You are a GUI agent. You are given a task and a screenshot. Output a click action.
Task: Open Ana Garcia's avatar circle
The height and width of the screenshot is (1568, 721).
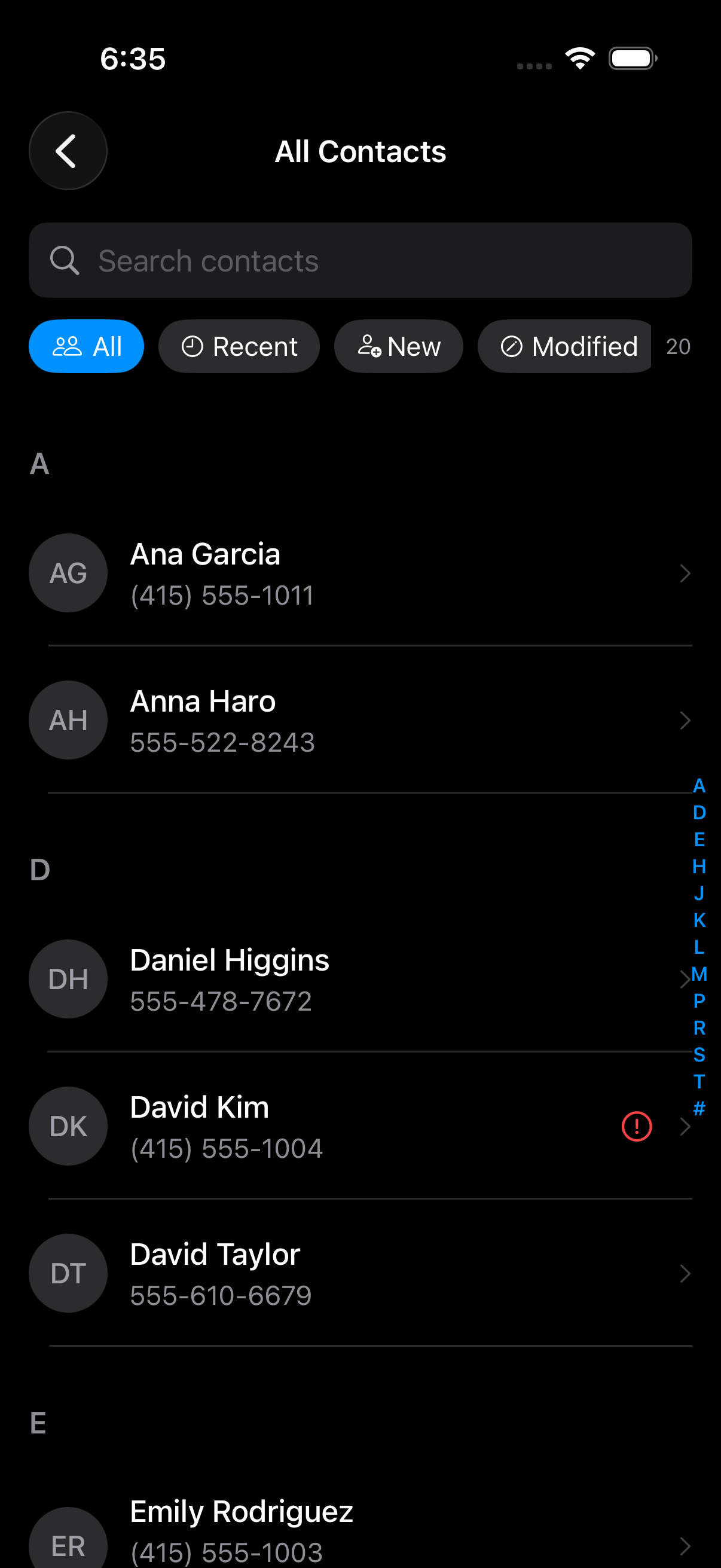tap(68, 573)
